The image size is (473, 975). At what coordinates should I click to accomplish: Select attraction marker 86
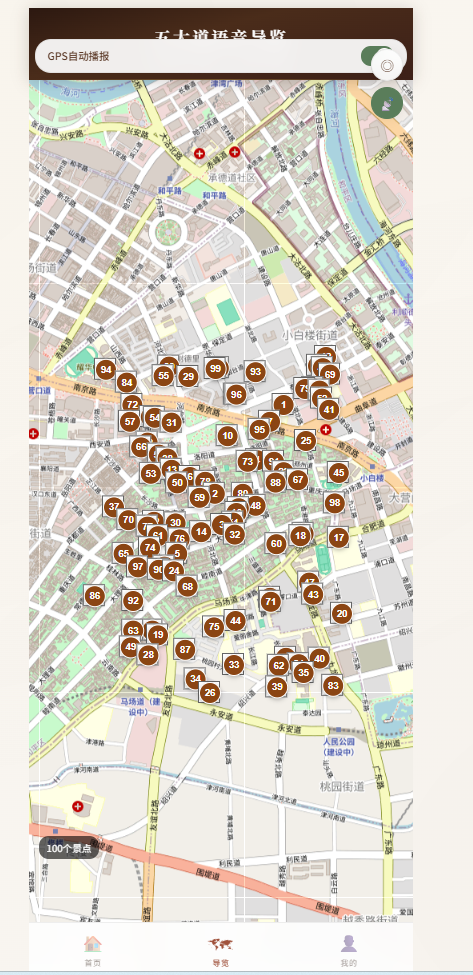(x=94, y=595)
